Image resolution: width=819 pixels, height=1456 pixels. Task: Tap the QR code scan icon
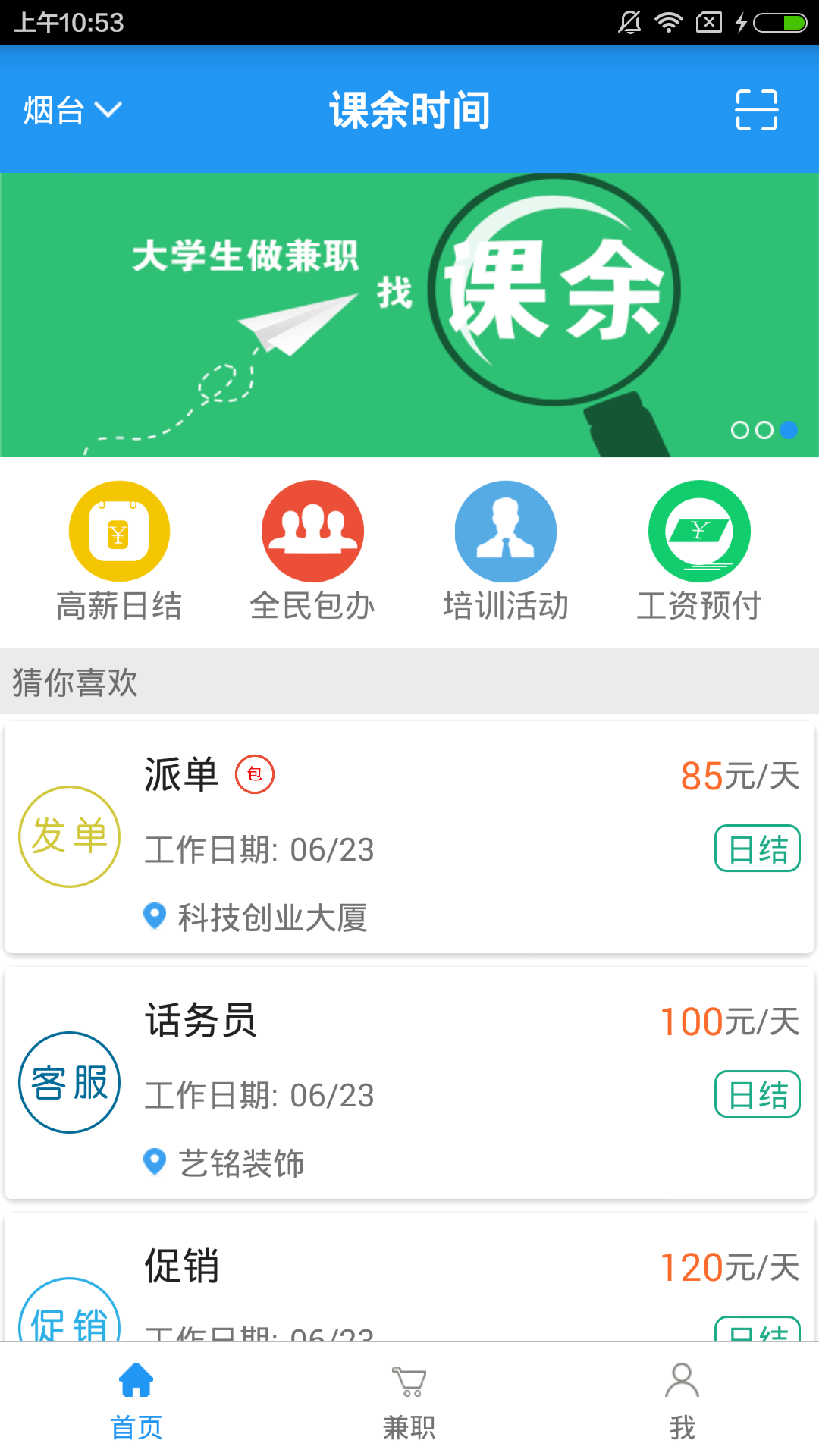[756, 109]
